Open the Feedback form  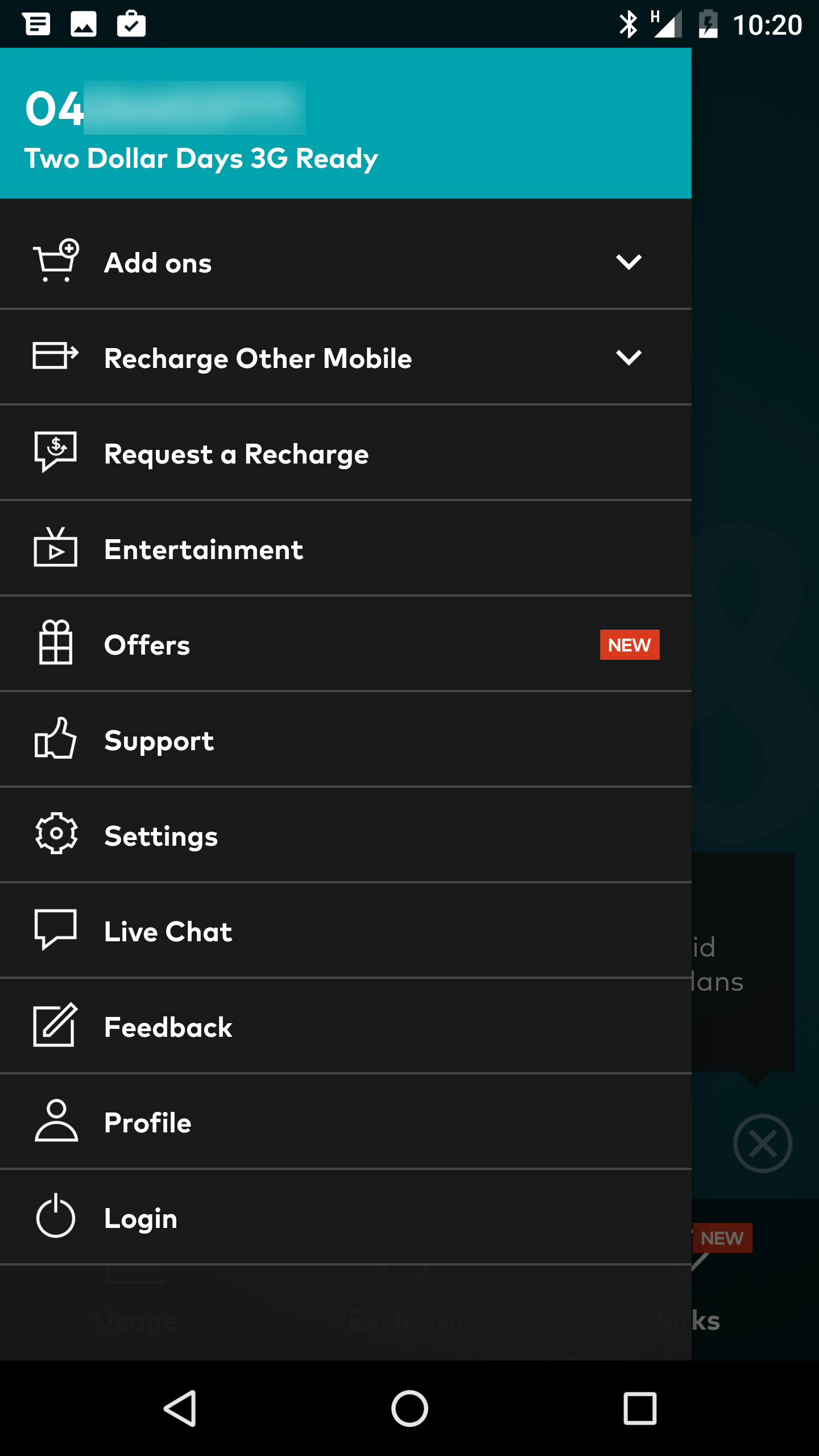point(346,1027)
